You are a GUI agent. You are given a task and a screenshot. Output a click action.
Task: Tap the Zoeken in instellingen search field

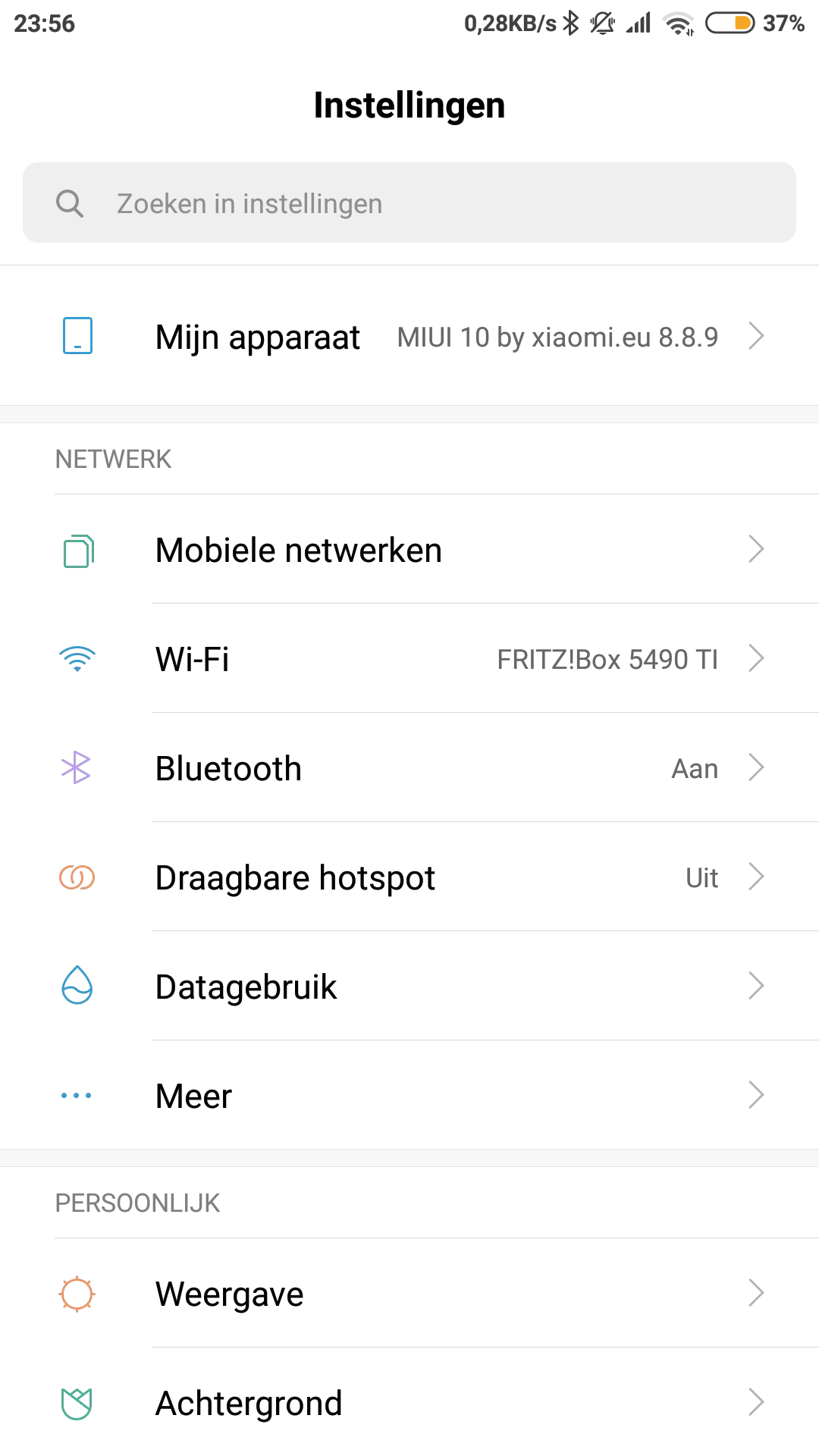pos(409,203)
